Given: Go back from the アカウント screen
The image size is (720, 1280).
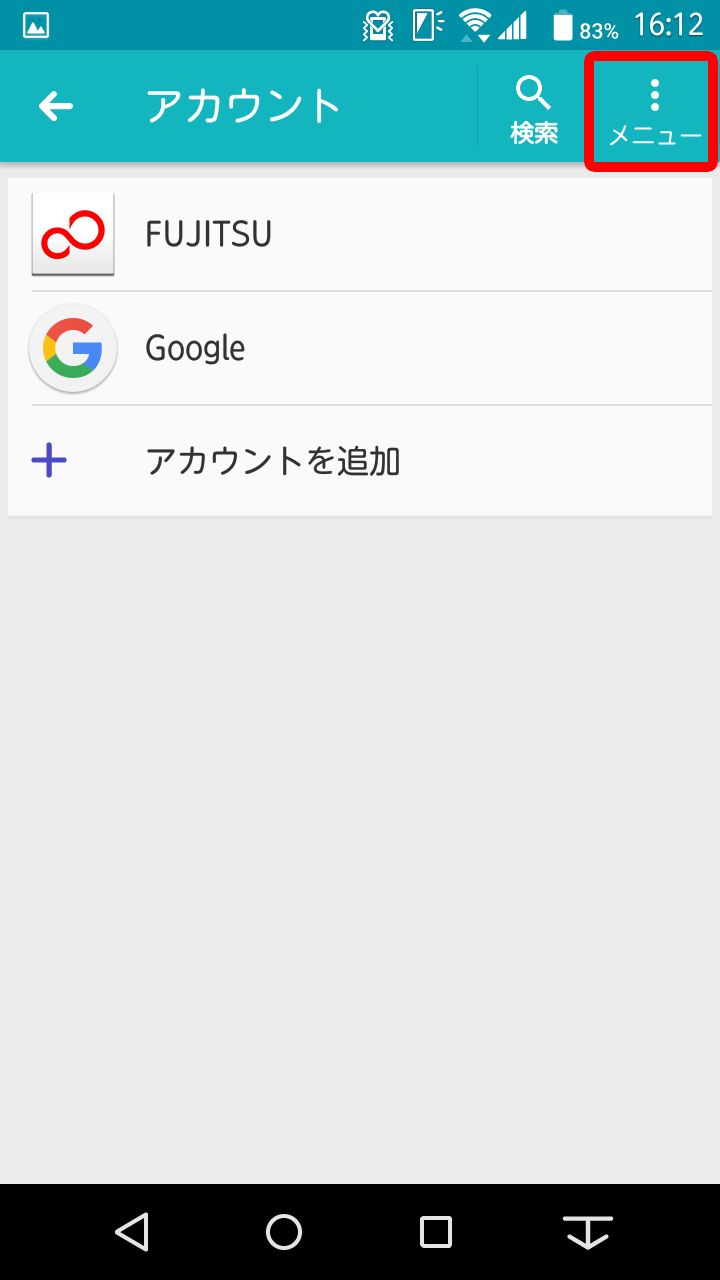Looking at the screenshot, I should click(x=56, y=106).
